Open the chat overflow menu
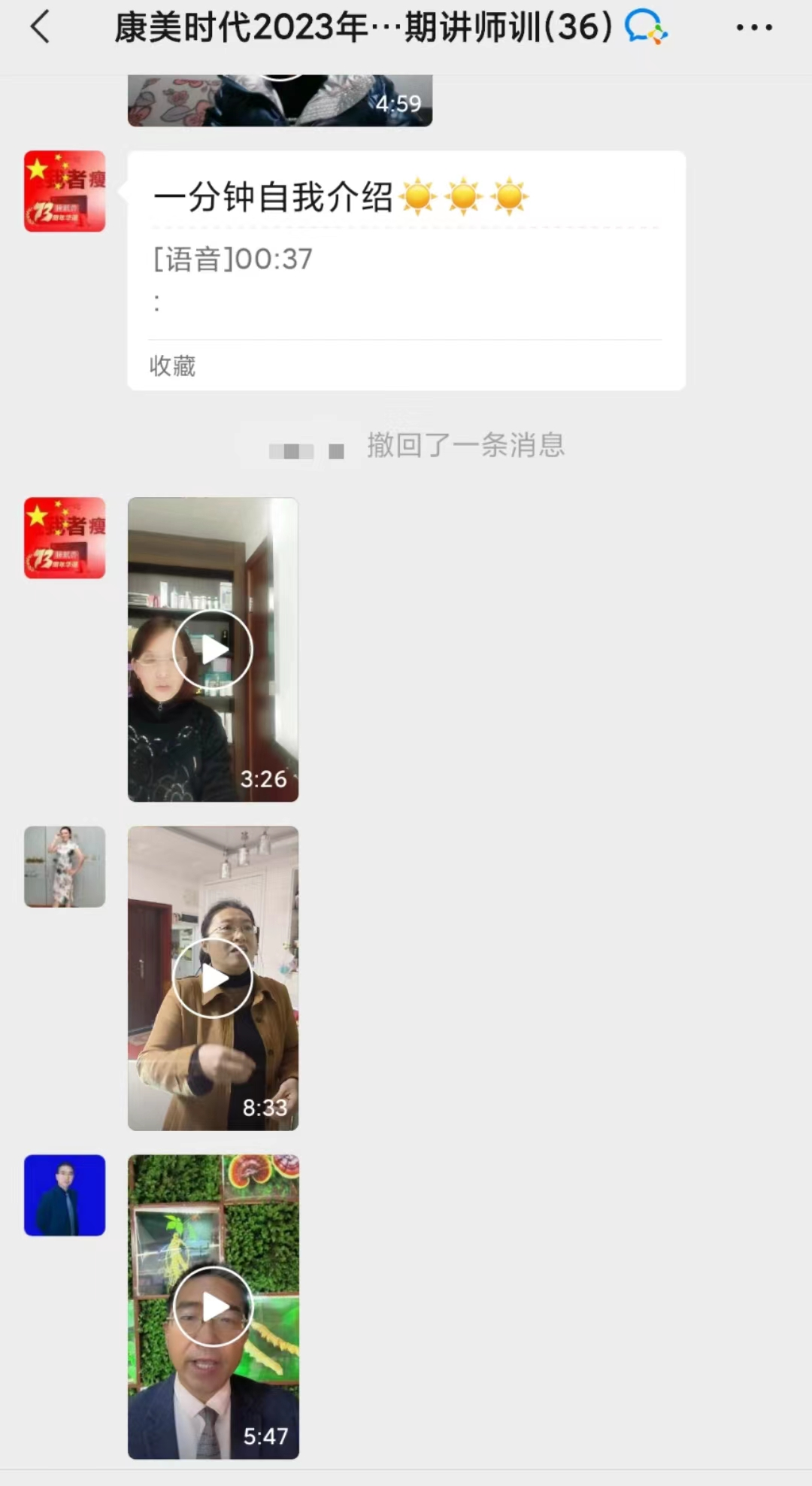Screen dimensions: 812x1486 [753, 28]
